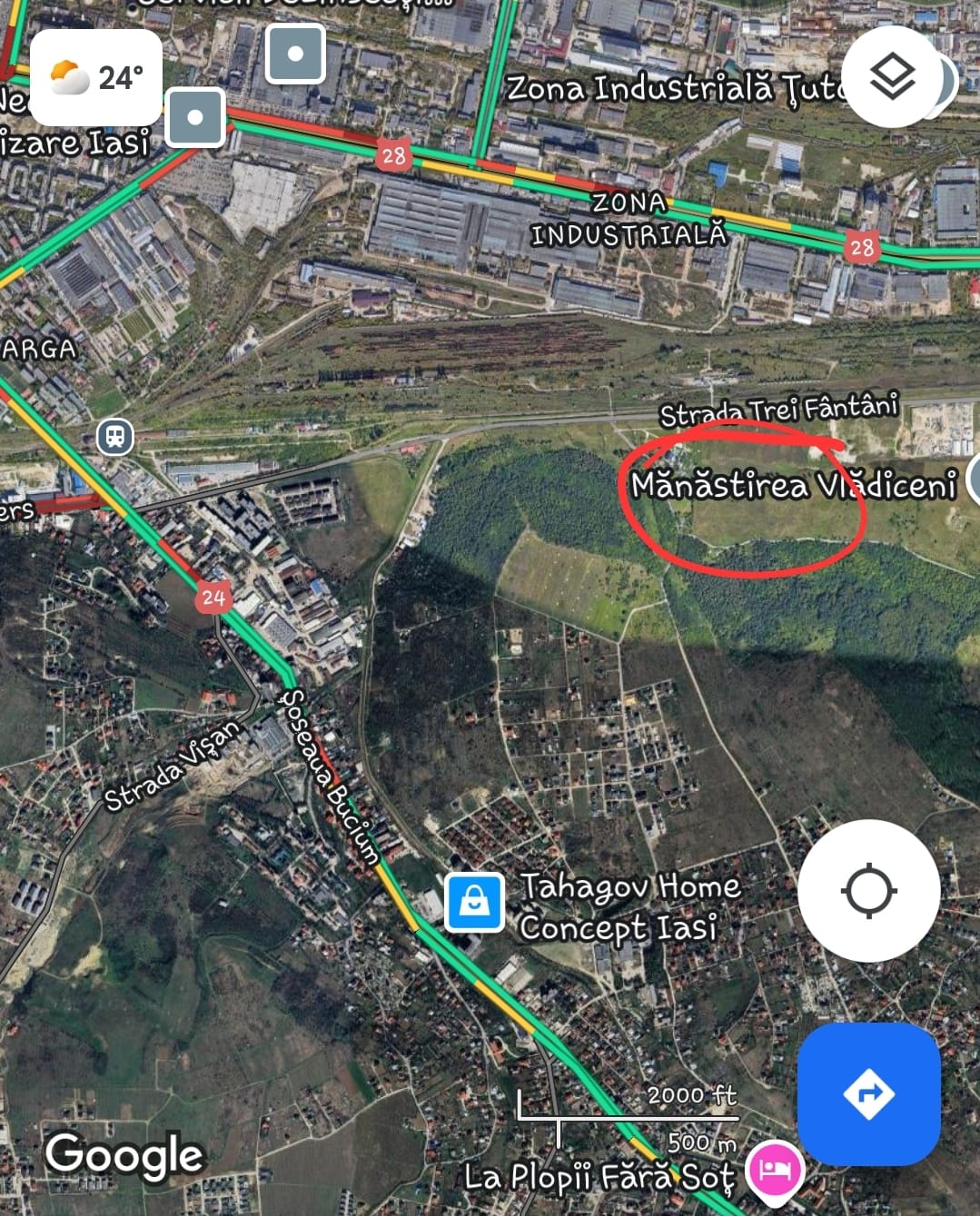The image size is (980, 1216).
Task: Open the 24° weather widget
Action: (96, 78)
